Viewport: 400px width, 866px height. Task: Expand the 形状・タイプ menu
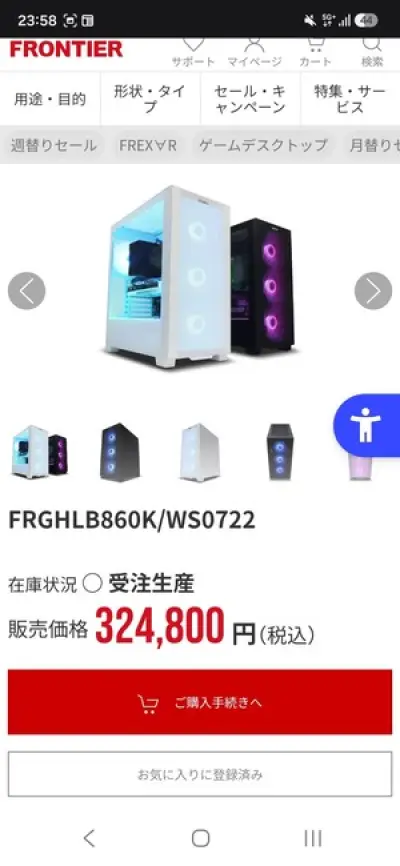tap(150, 99)
